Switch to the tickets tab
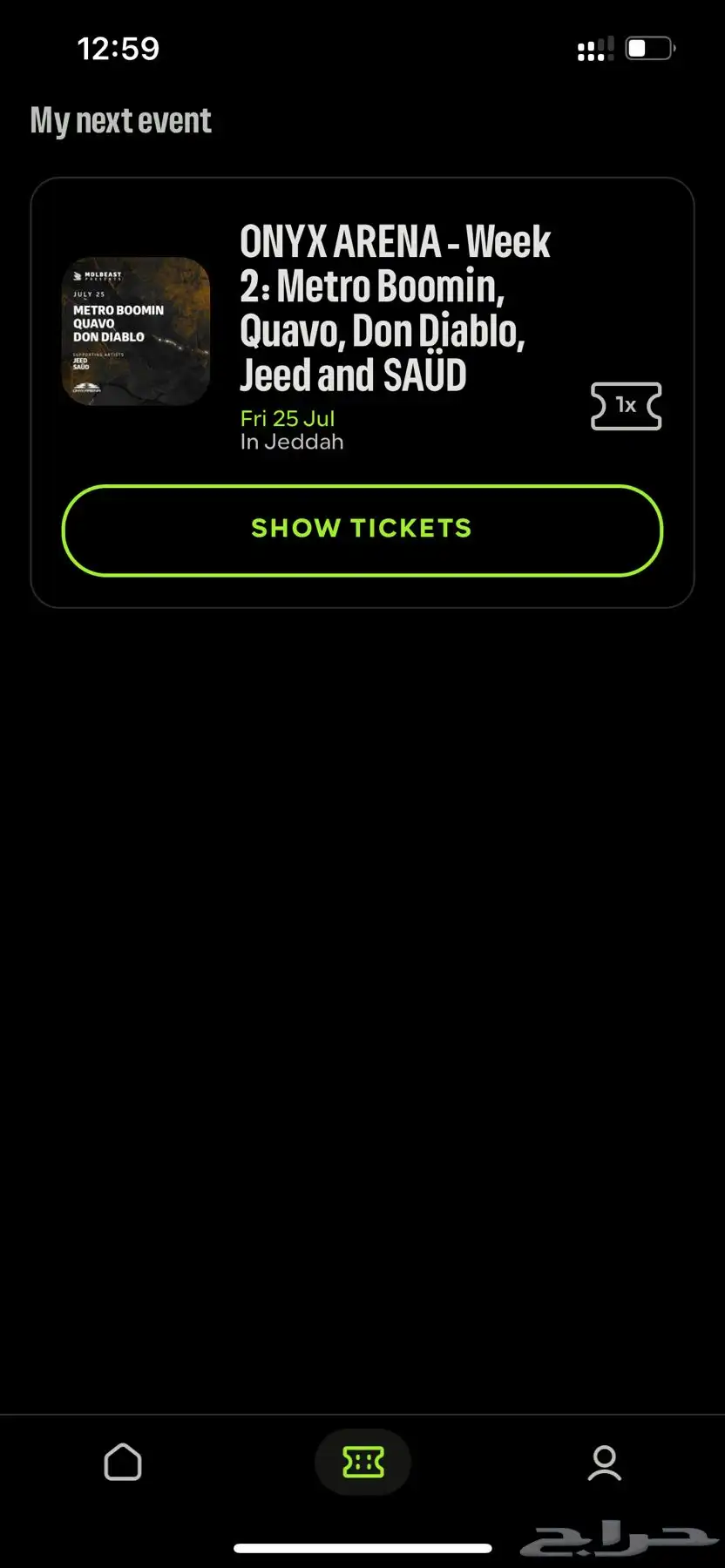 362,1463
